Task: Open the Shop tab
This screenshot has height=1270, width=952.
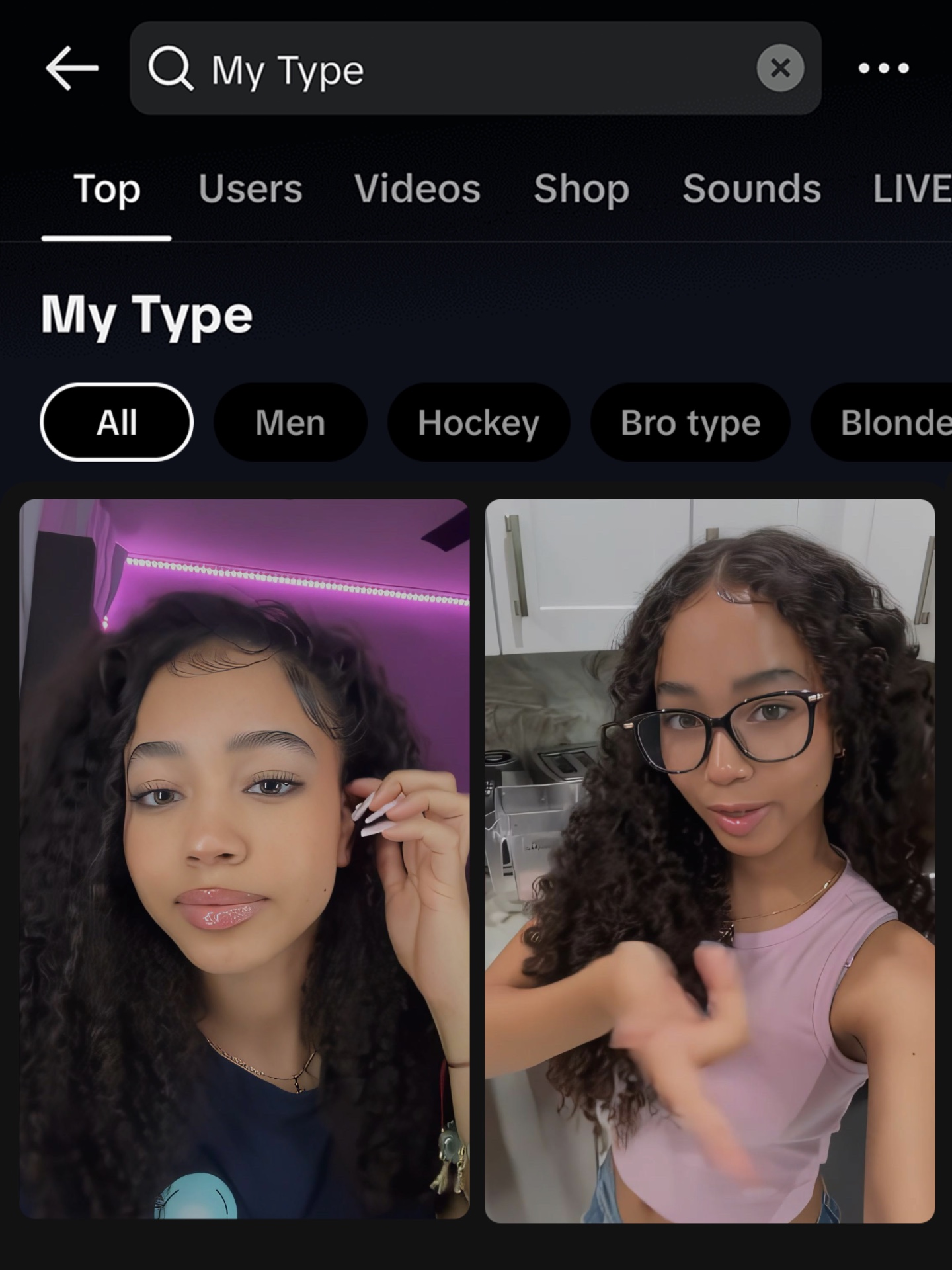Action: 581,189
